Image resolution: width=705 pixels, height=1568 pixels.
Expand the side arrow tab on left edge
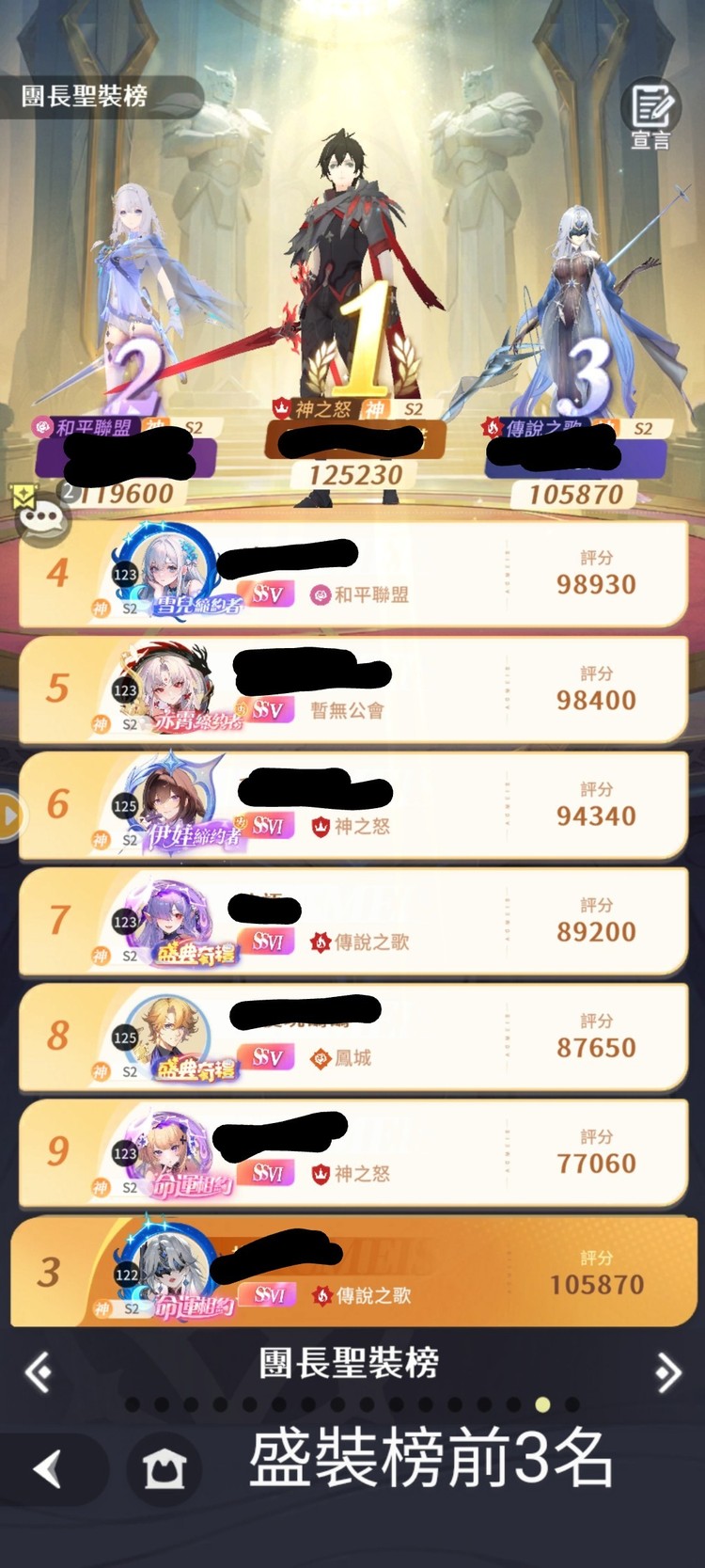(9, 815)
